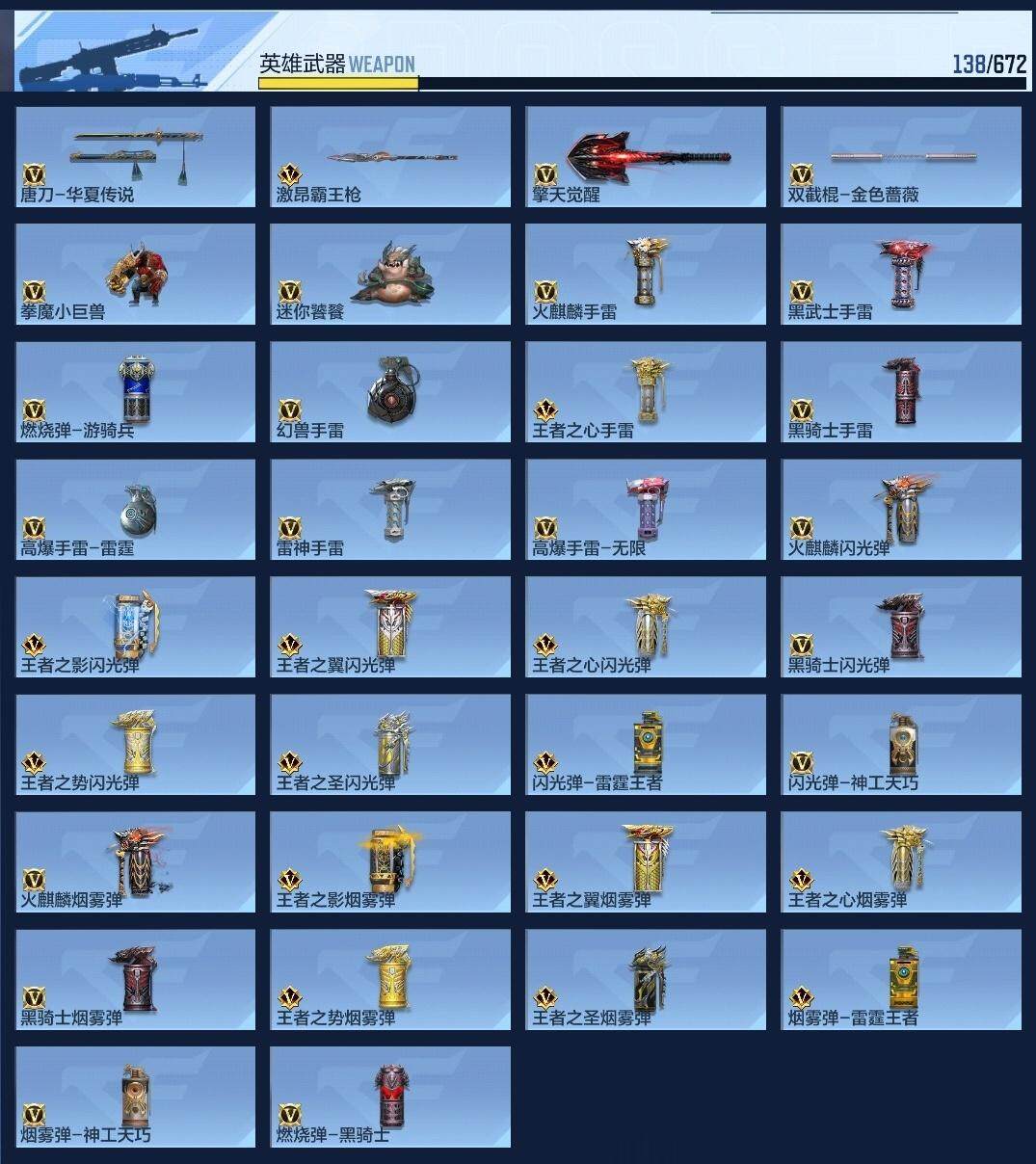The image size is (1036, 1164).
Task: Open the 王者之影闪光弹 card
Action: point(136,626)
